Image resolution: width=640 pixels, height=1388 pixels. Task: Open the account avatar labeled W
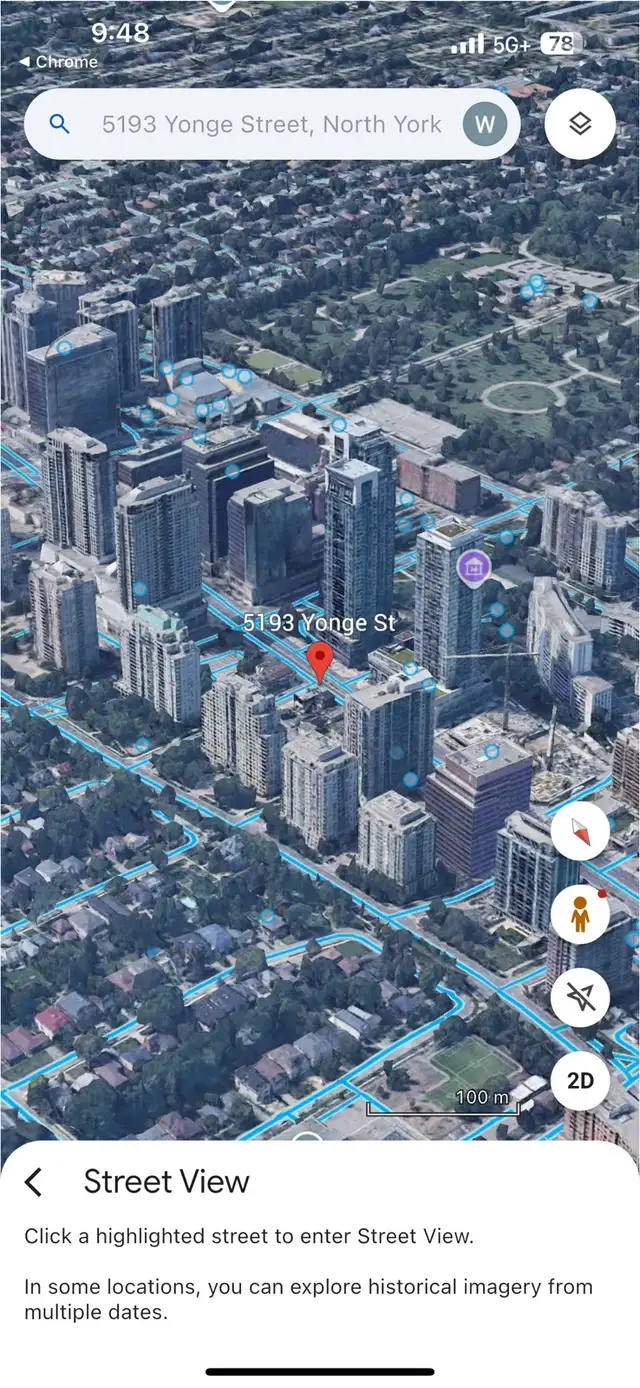(x=485, y=124)
